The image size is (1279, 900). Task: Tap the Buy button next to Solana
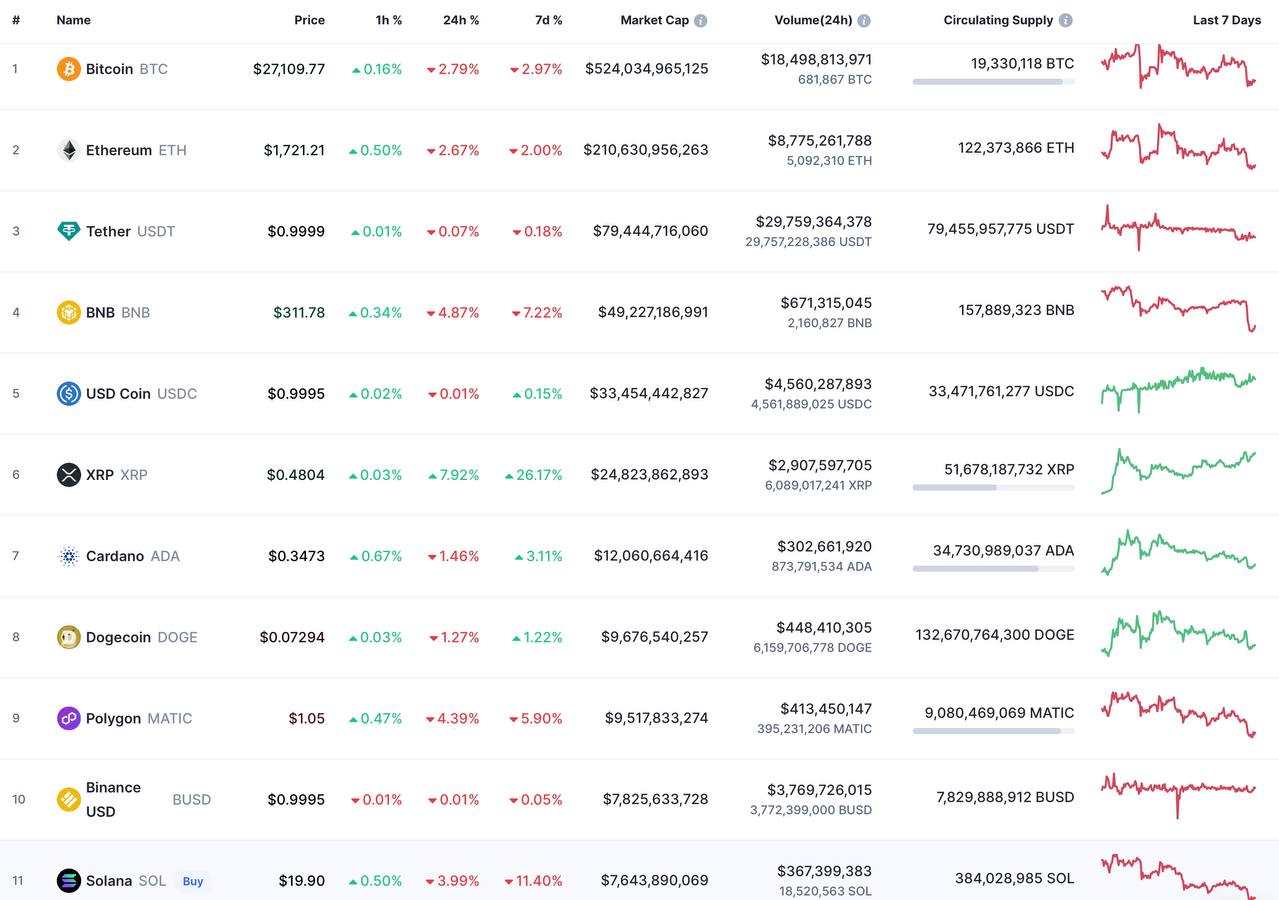coord(193,881)
